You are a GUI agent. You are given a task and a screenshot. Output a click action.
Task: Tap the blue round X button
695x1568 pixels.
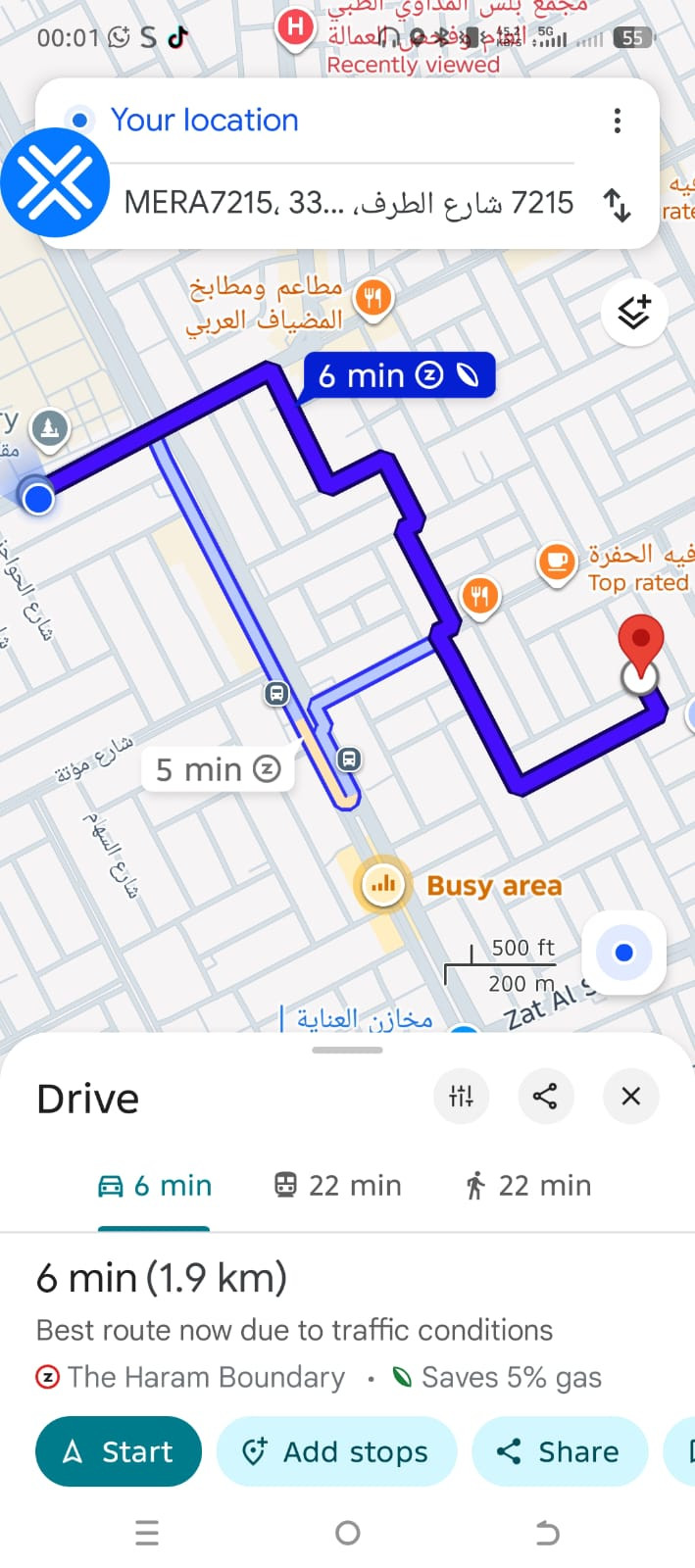[x=55, y=183]
